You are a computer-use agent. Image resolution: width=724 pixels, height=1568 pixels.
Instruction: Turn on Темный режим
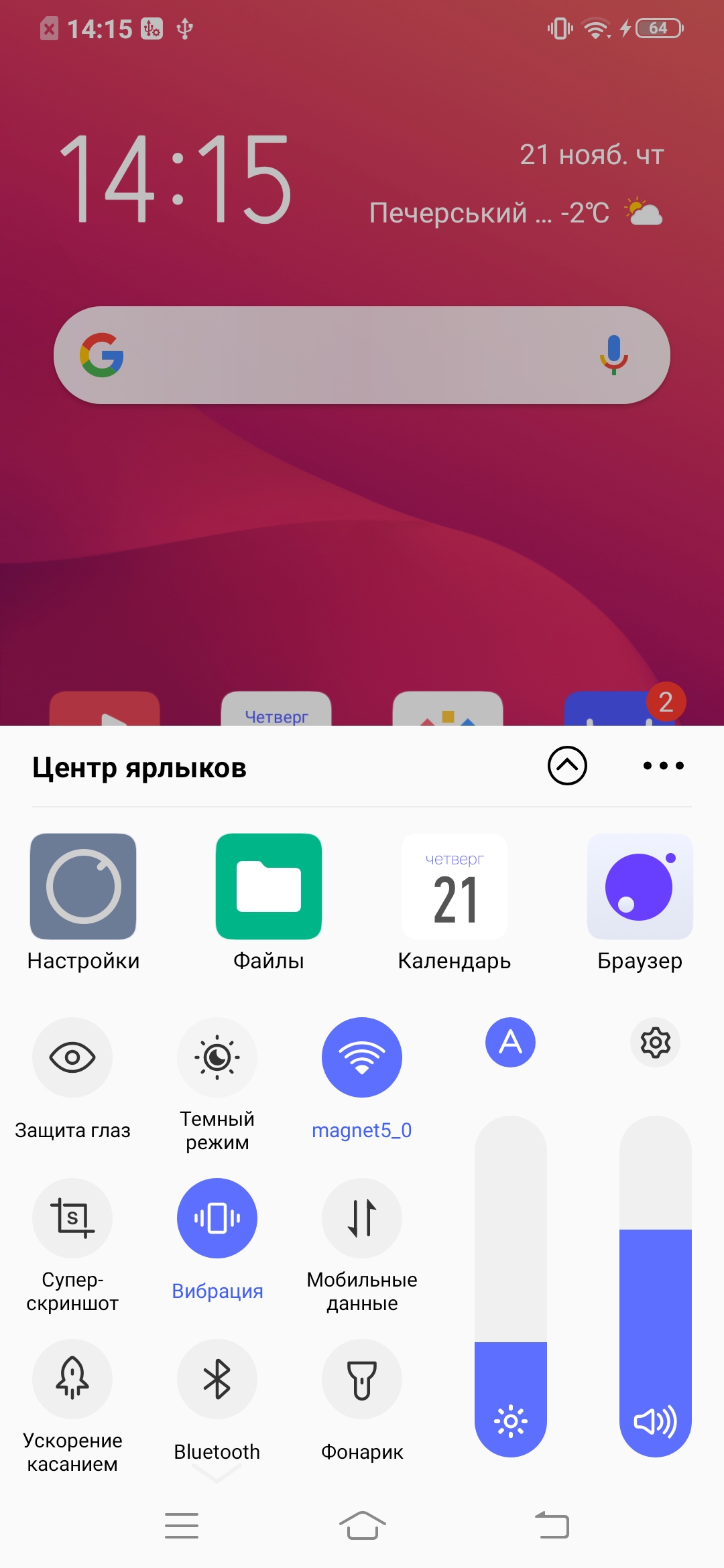(217, 1057)
